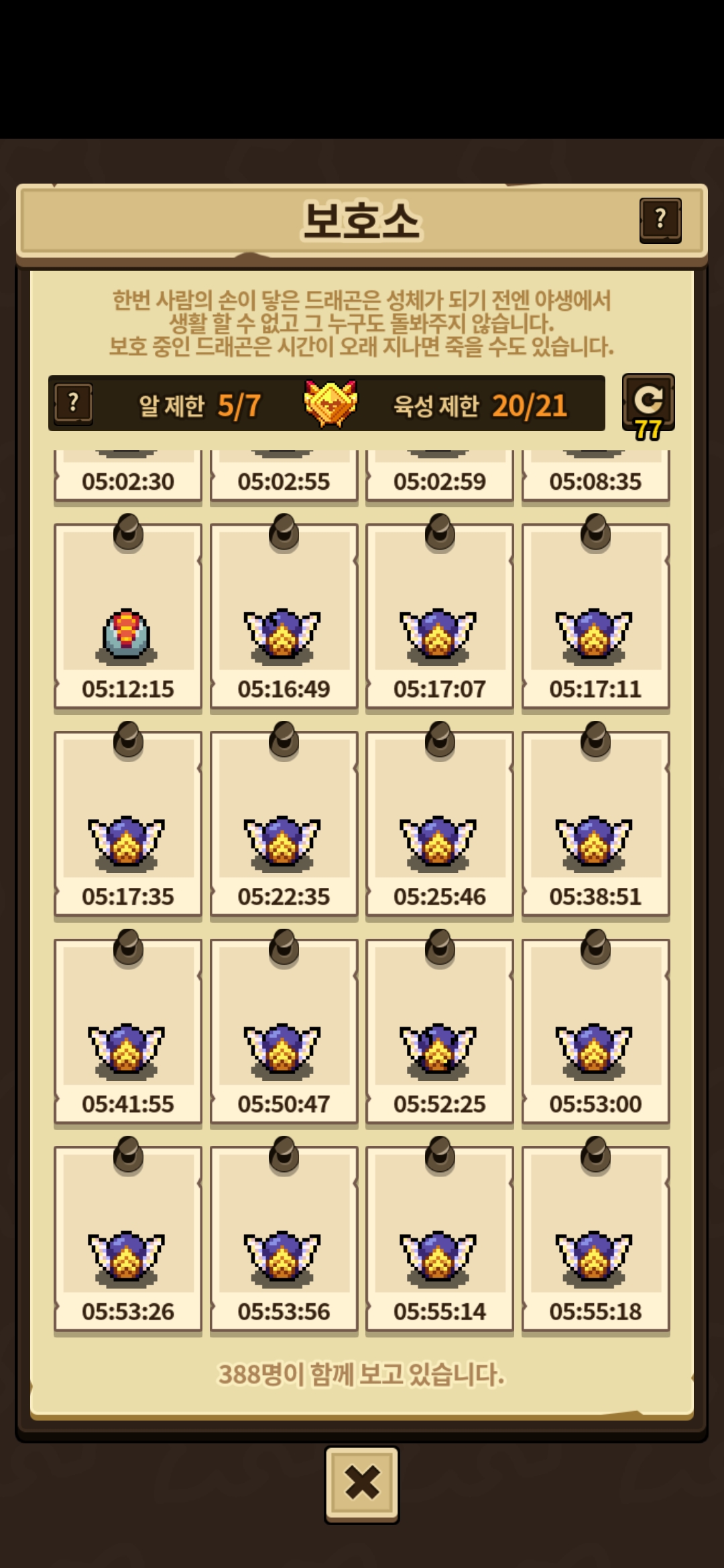Open the egg card showing 05:52:25
The height and width of the screenshot is (1568, 724).
click(439, 1032)
